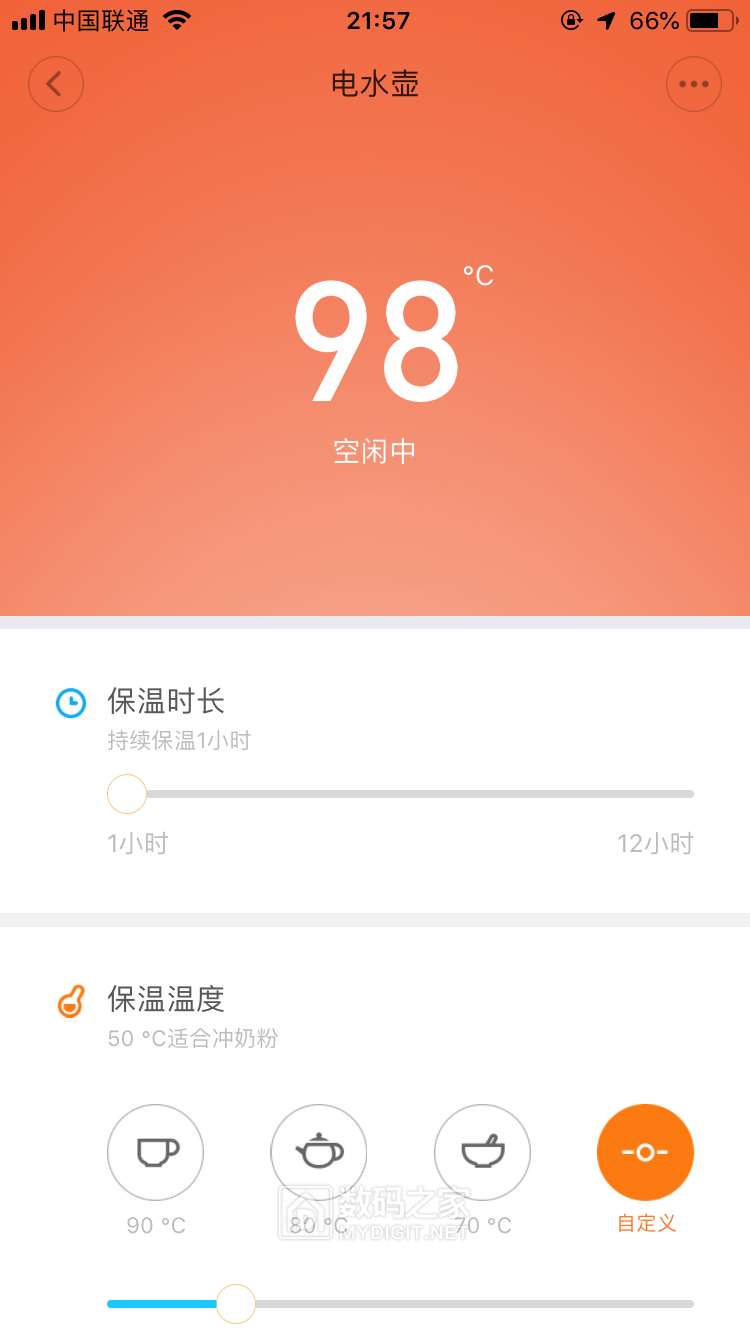Open the three-dot more options menu
The image size is (750, 1334).
tap(693, 84)
